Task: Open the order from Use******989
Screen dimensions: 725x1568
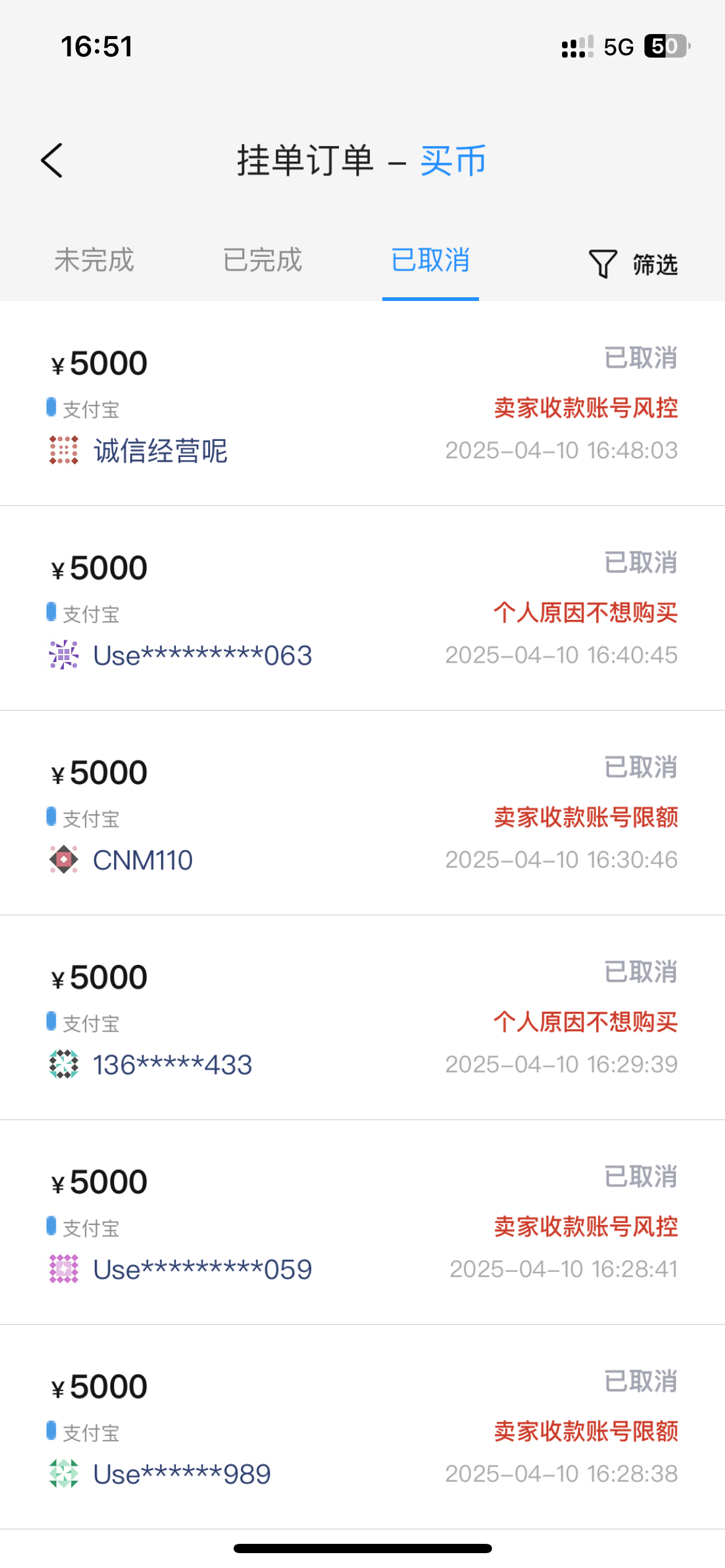Action: point(362,1427)
